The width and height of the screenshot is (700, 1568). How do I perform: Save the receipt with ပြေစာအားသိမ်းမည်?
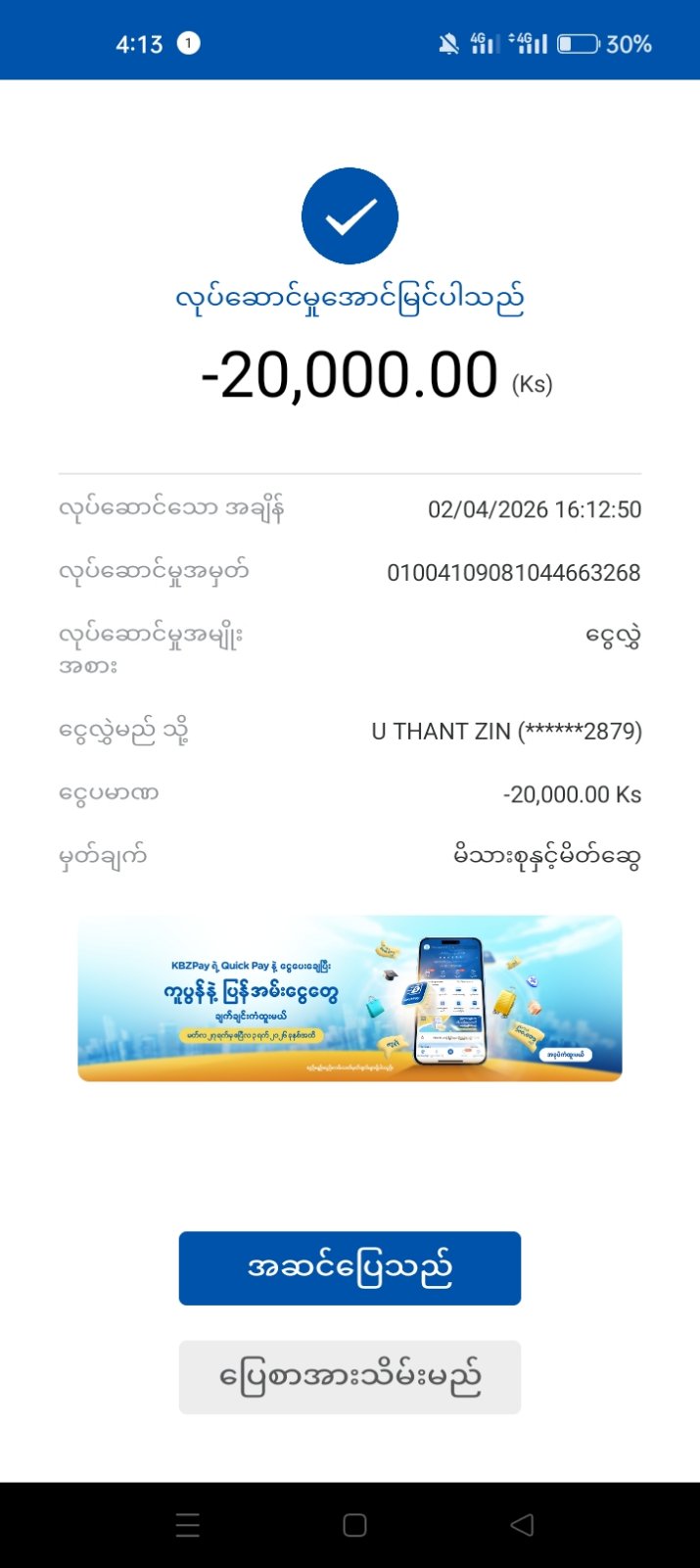[350, 1377]
